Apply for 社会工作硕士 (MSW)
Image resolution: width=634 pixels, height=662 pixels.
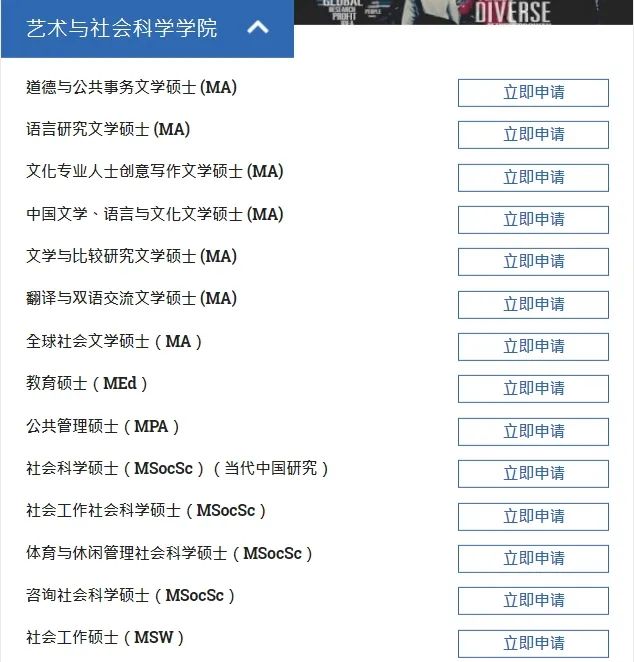tap(533, 643)
